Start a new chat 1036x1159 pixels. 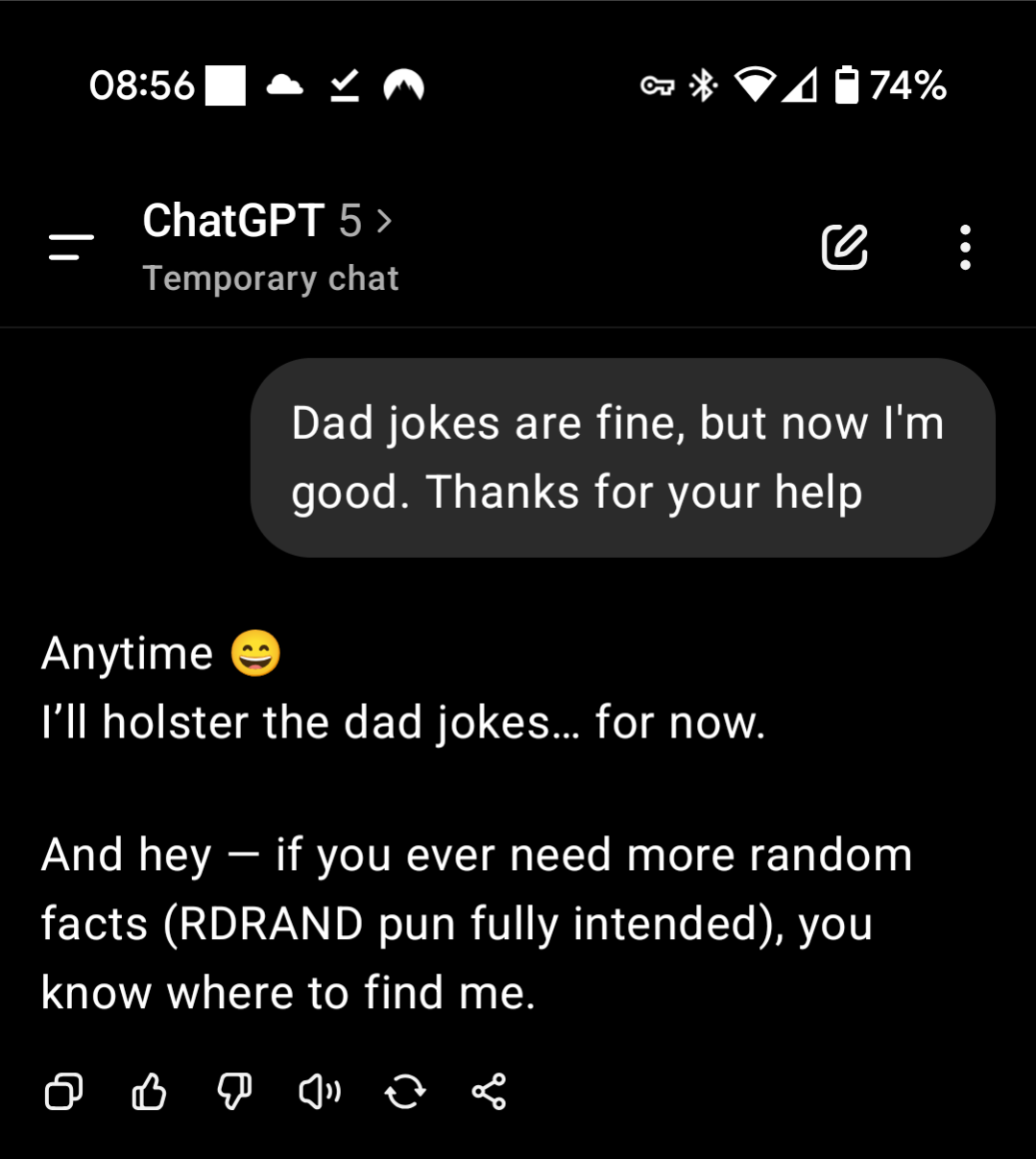click(845, 247)
